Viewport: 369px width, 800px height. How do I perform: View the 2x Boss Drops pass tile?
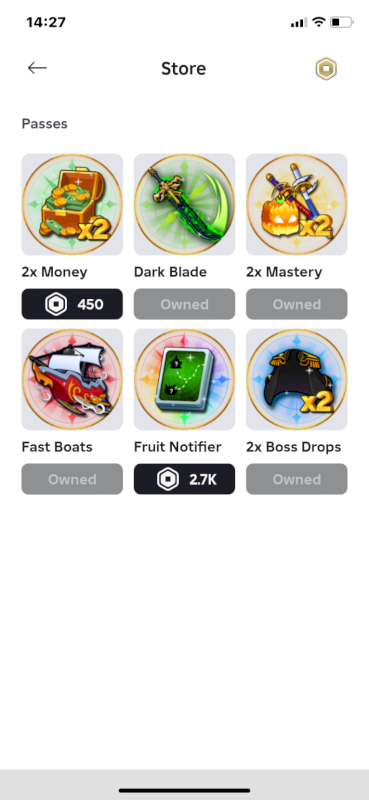tap(297, 379)
